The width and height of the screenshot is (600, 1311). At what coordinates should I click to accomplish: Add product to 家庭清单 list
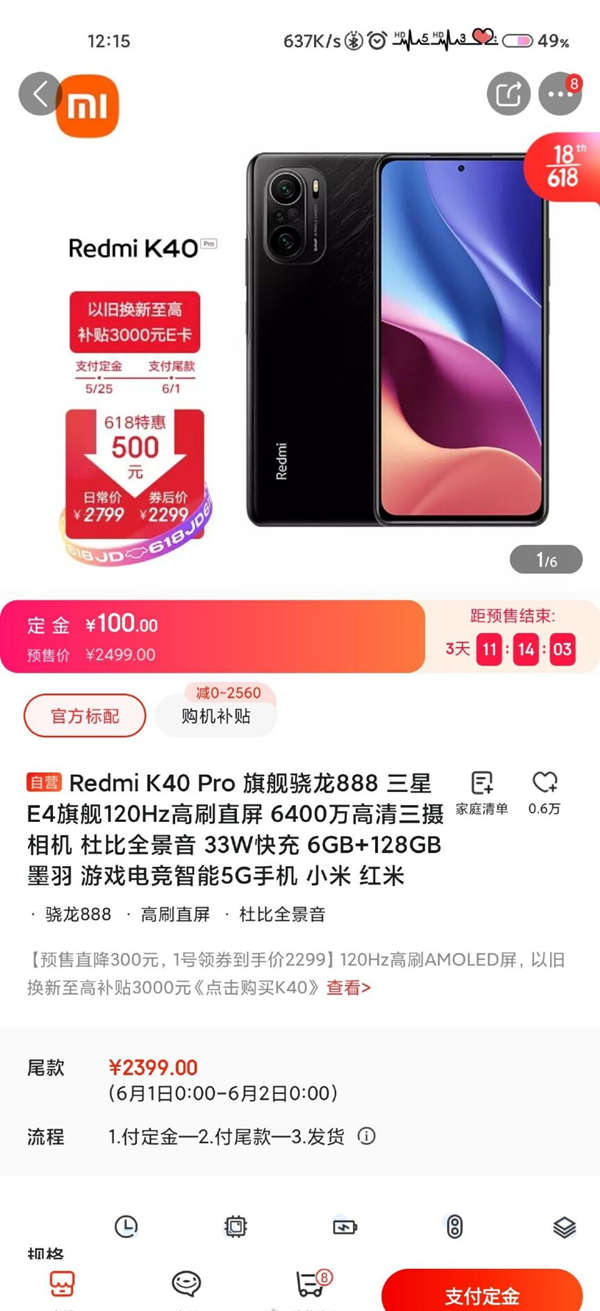coord(482,792)
